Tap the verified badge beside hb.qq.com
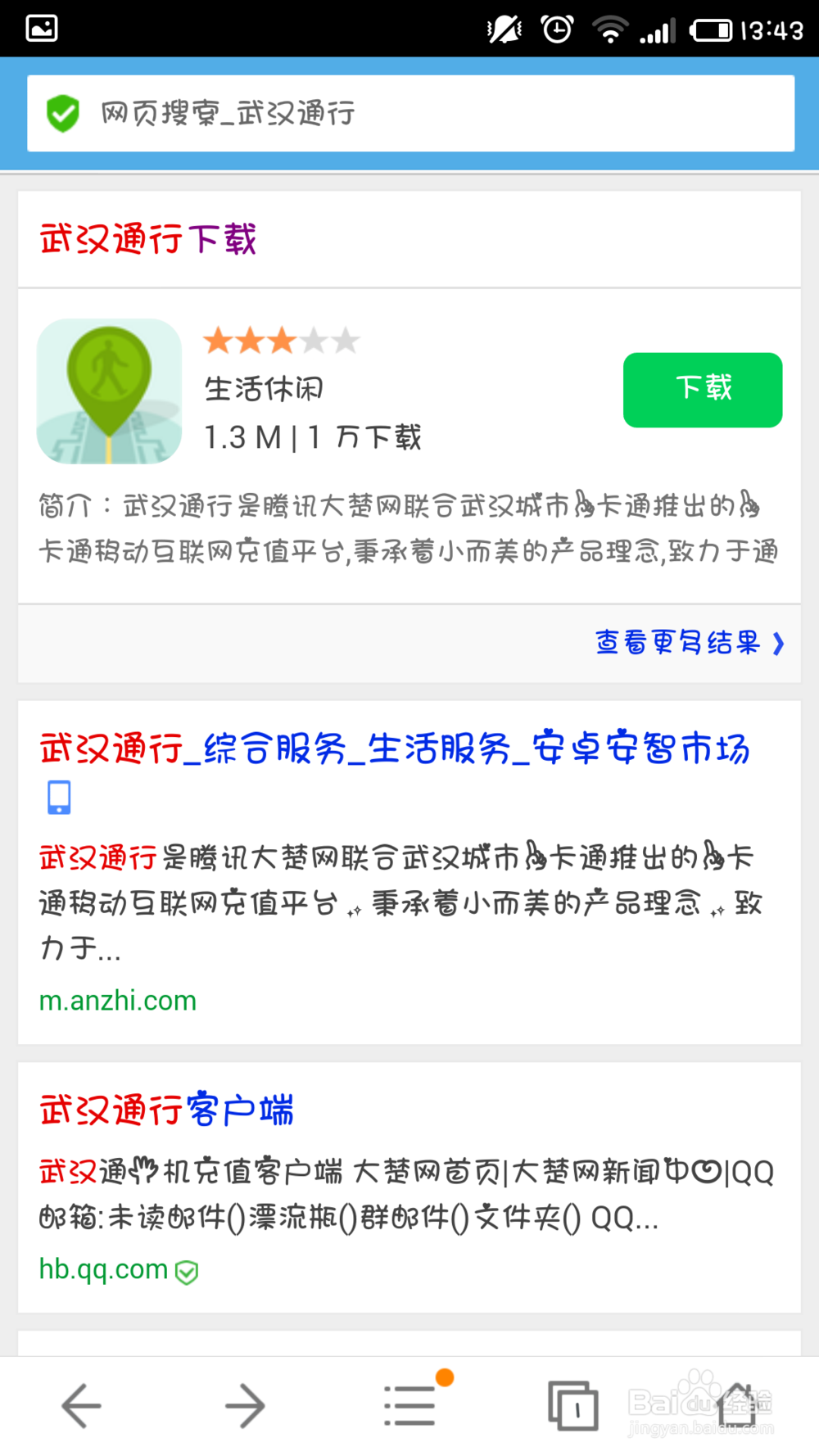Viewport: 819px width, 1456px height. [187, 1270]
